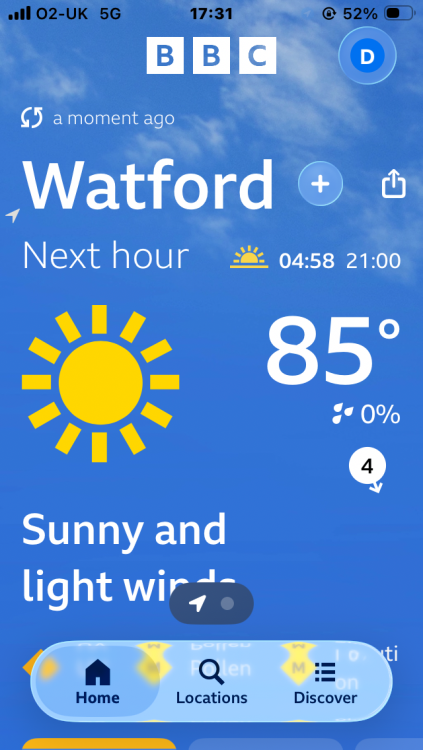Viewport: 423px width, 750px height.
Task: Open the Locations tab
Action: (212, 681)
